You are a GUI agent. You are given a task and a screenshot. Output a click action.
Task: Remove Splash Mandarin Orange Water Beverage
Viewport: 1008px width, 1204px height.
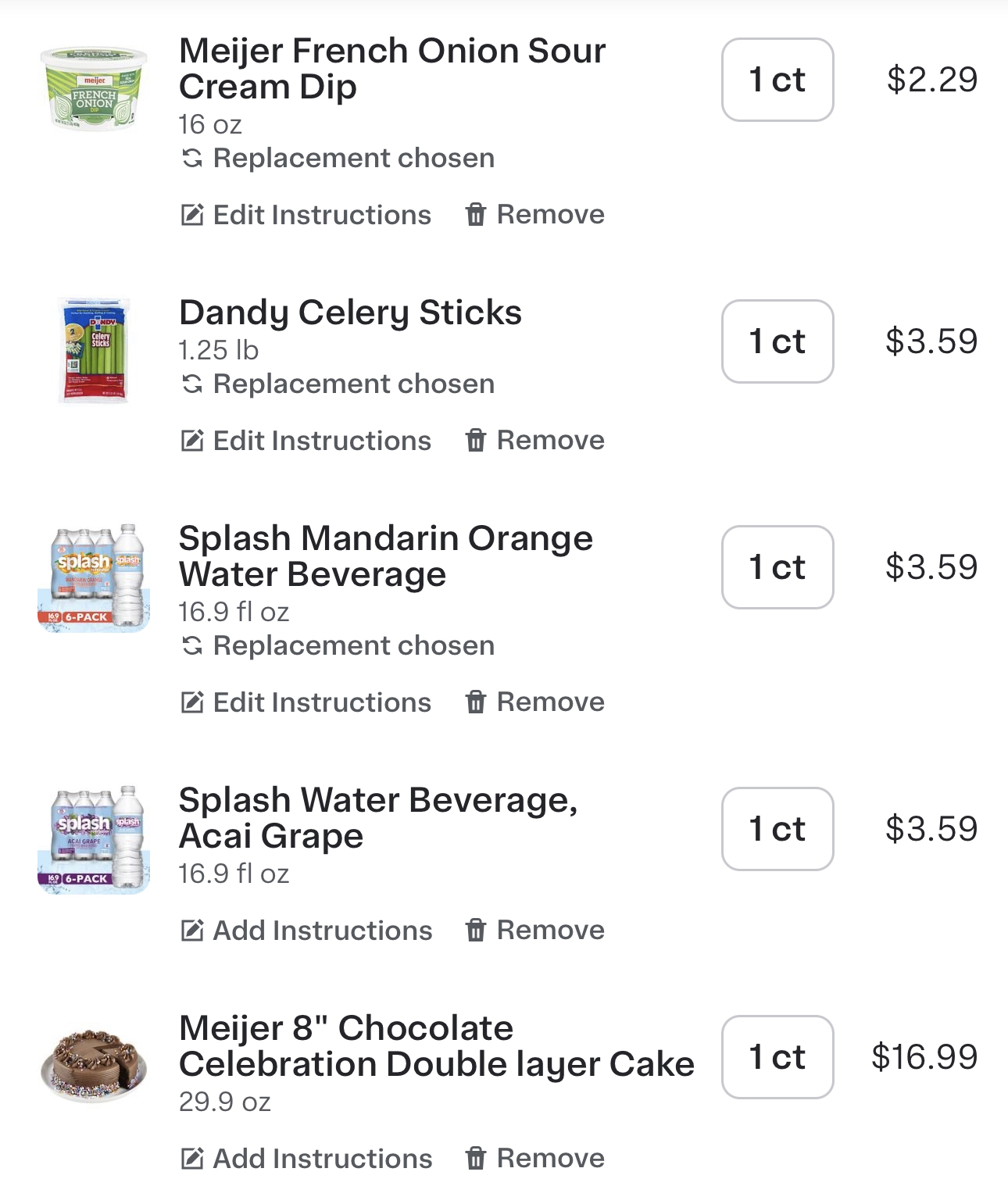(535, 702)
